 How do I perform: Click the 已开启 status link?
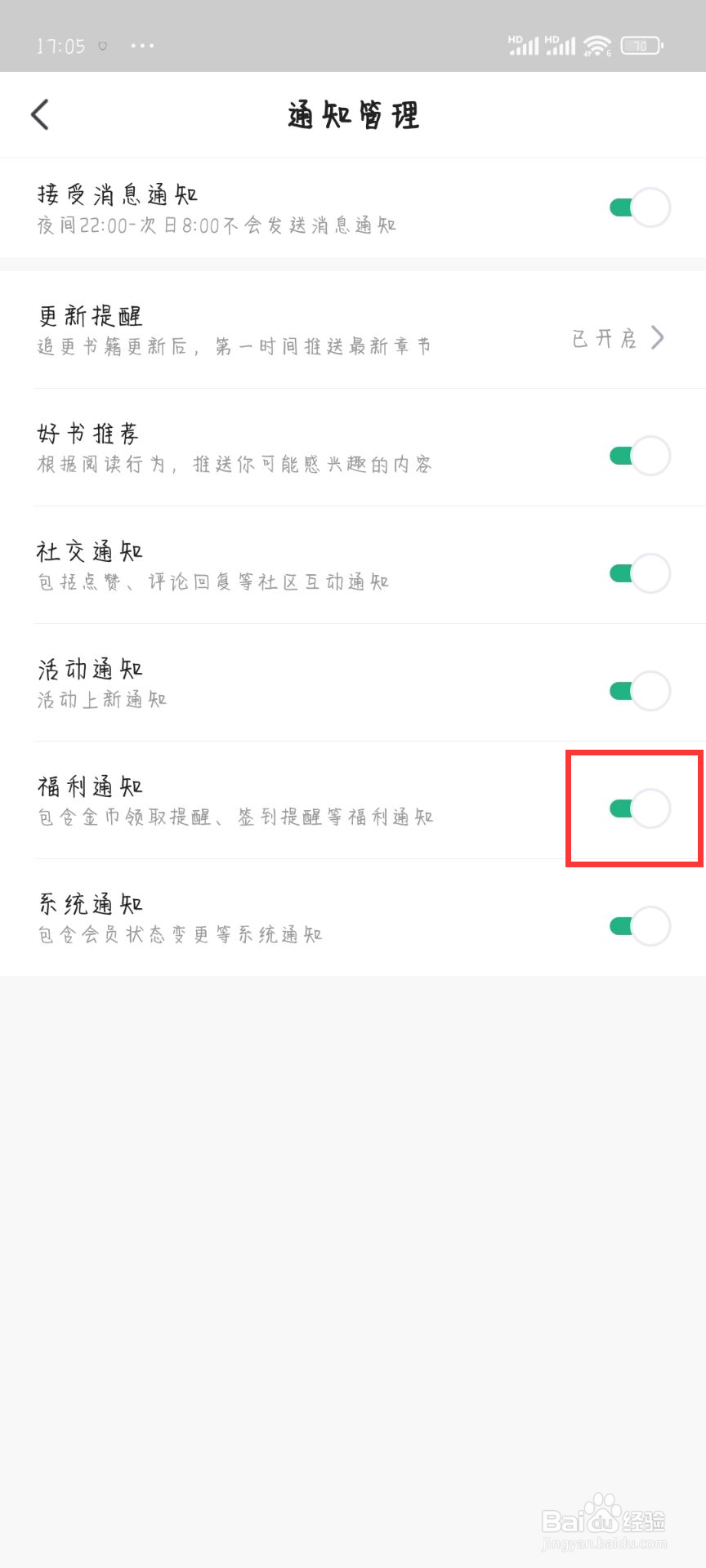click(605, 340)
